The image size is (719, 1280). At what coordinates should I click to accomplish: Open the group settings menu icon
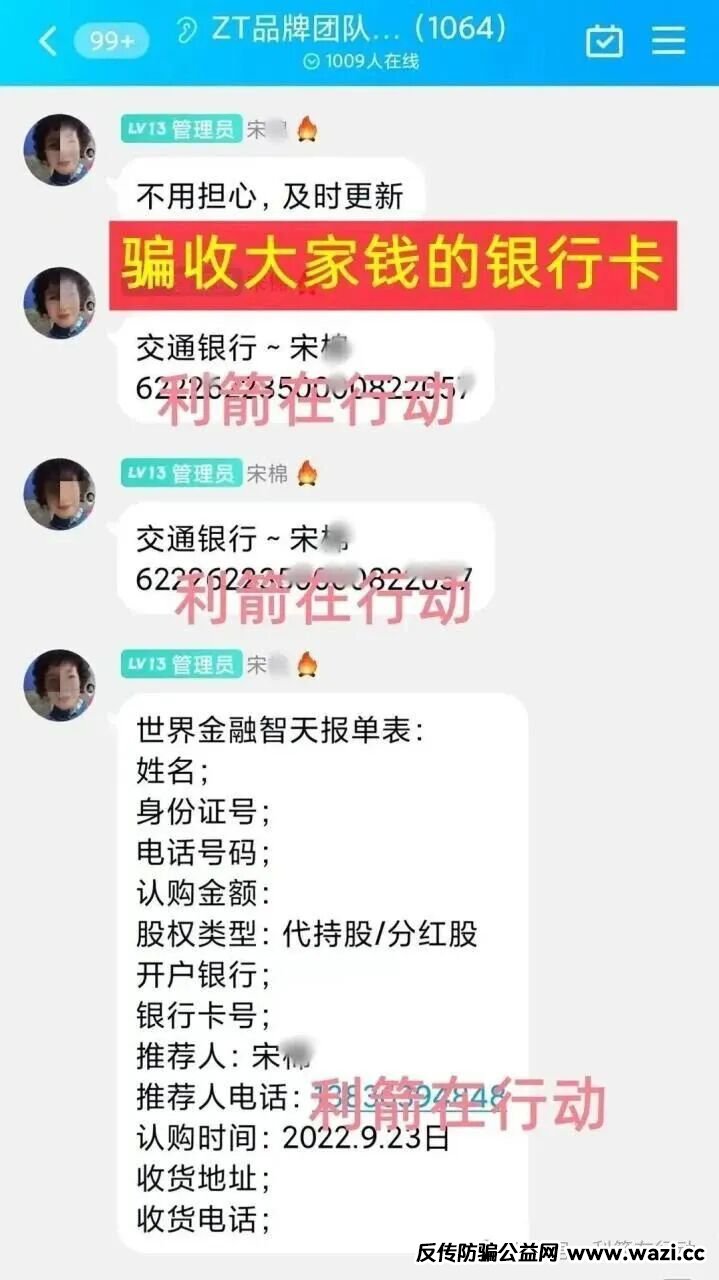pos(669,41)
